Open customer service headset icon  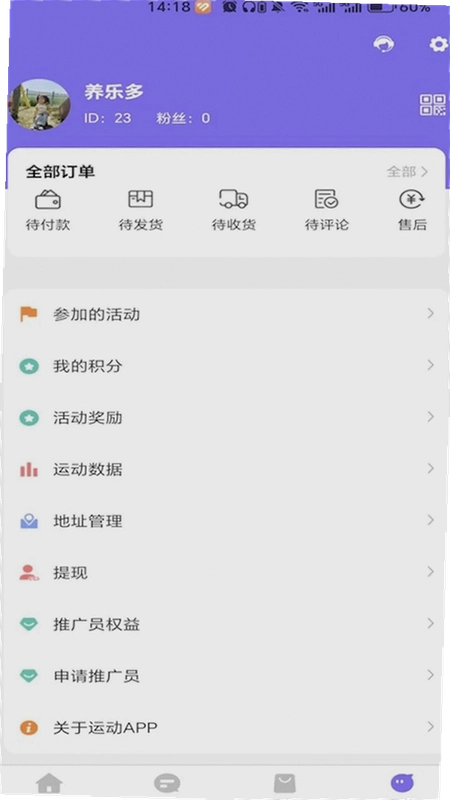[384, 44]
